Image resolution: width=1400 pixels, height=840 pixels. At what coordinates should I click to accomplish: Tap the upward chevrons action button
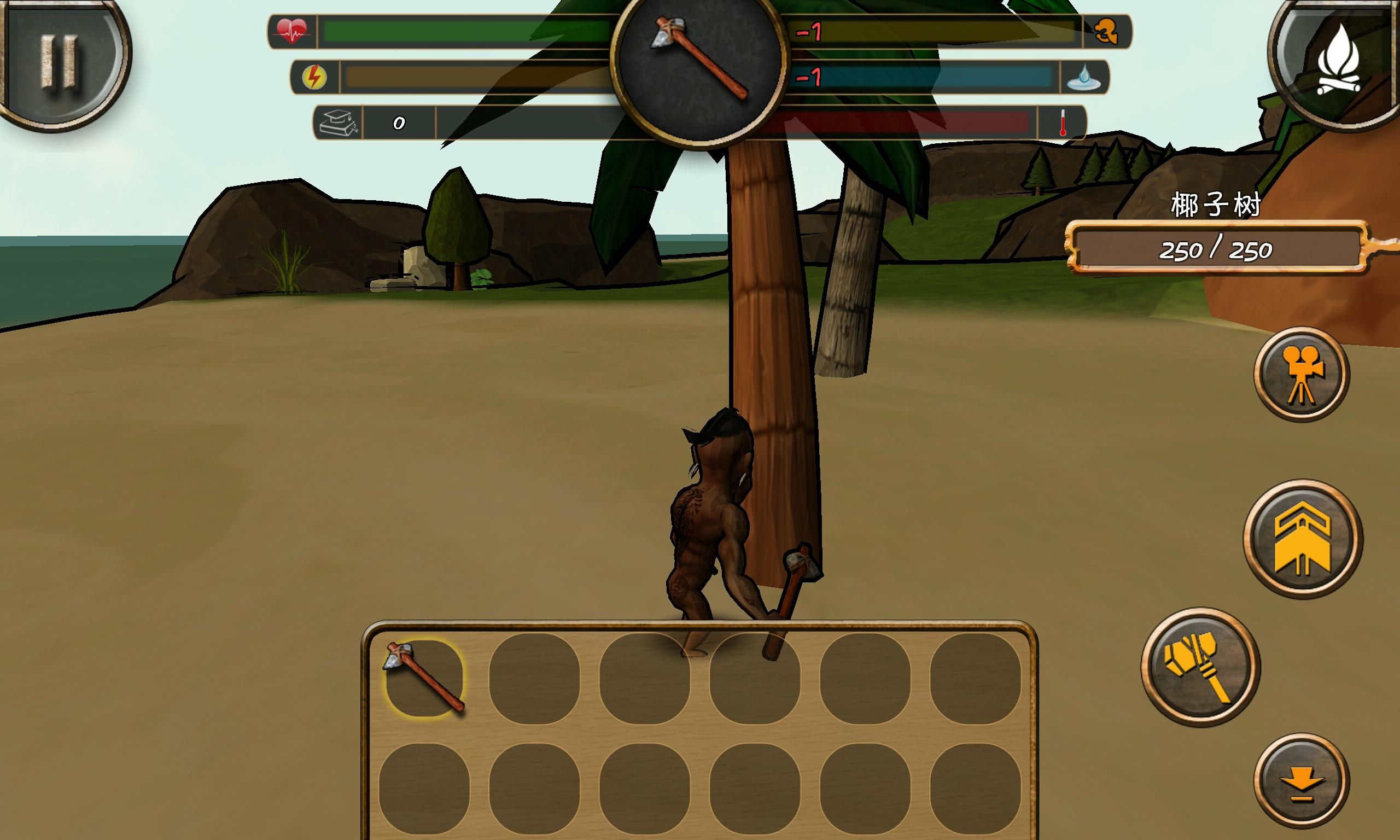(1302, 539)
